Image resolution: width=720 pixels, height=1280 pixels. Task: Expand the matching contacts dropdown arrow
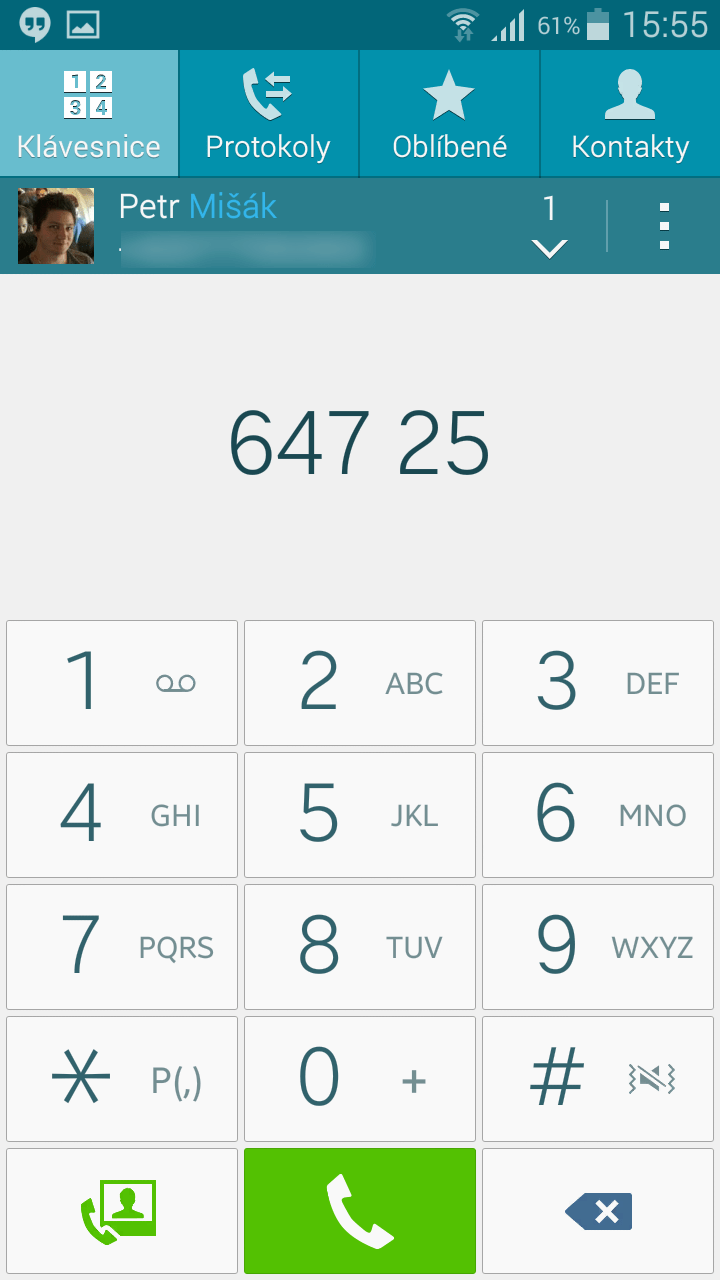click(549, 228)
